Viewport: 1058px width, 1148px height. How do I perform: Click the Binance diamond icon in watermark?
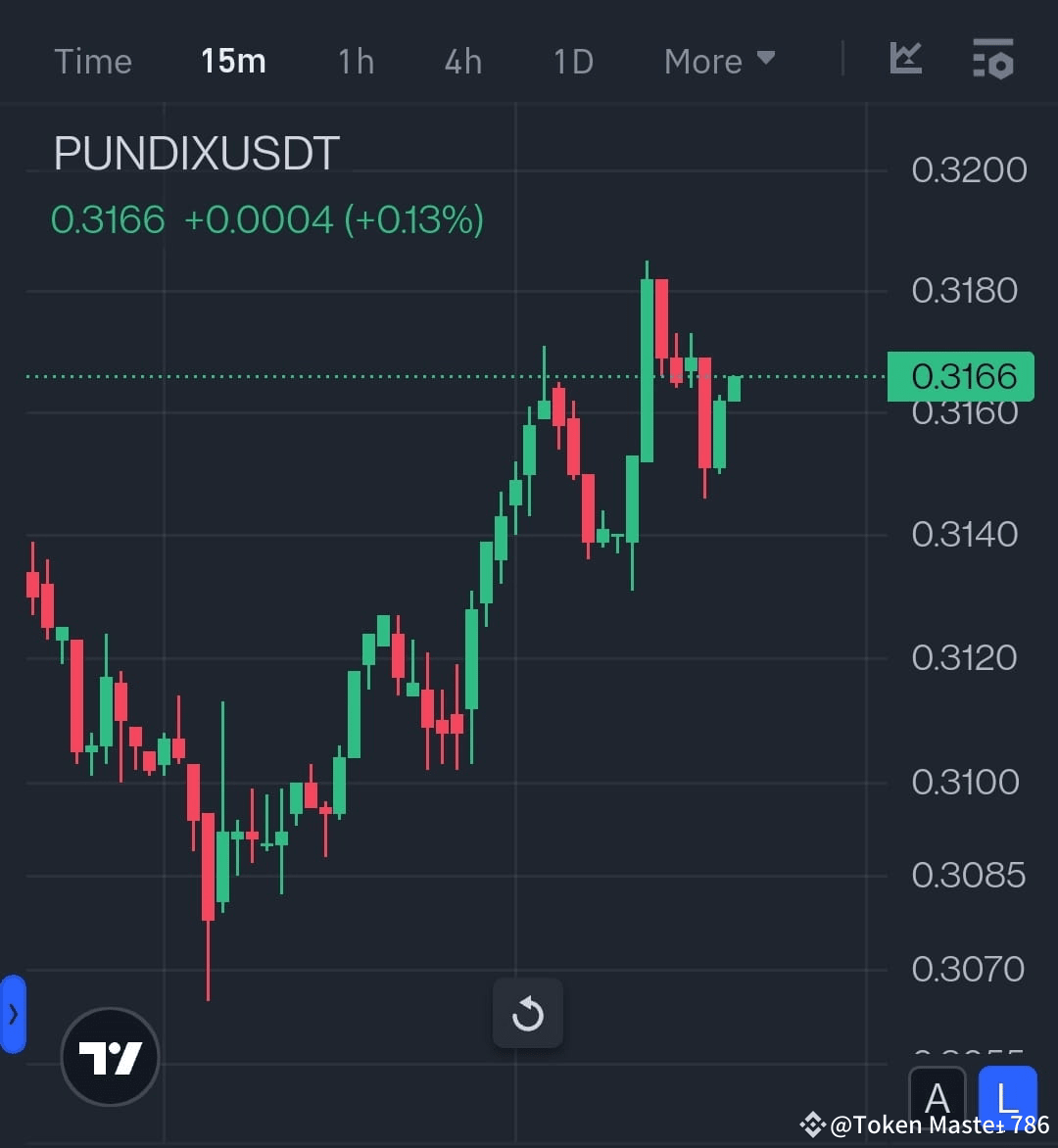coord(811,1125)
